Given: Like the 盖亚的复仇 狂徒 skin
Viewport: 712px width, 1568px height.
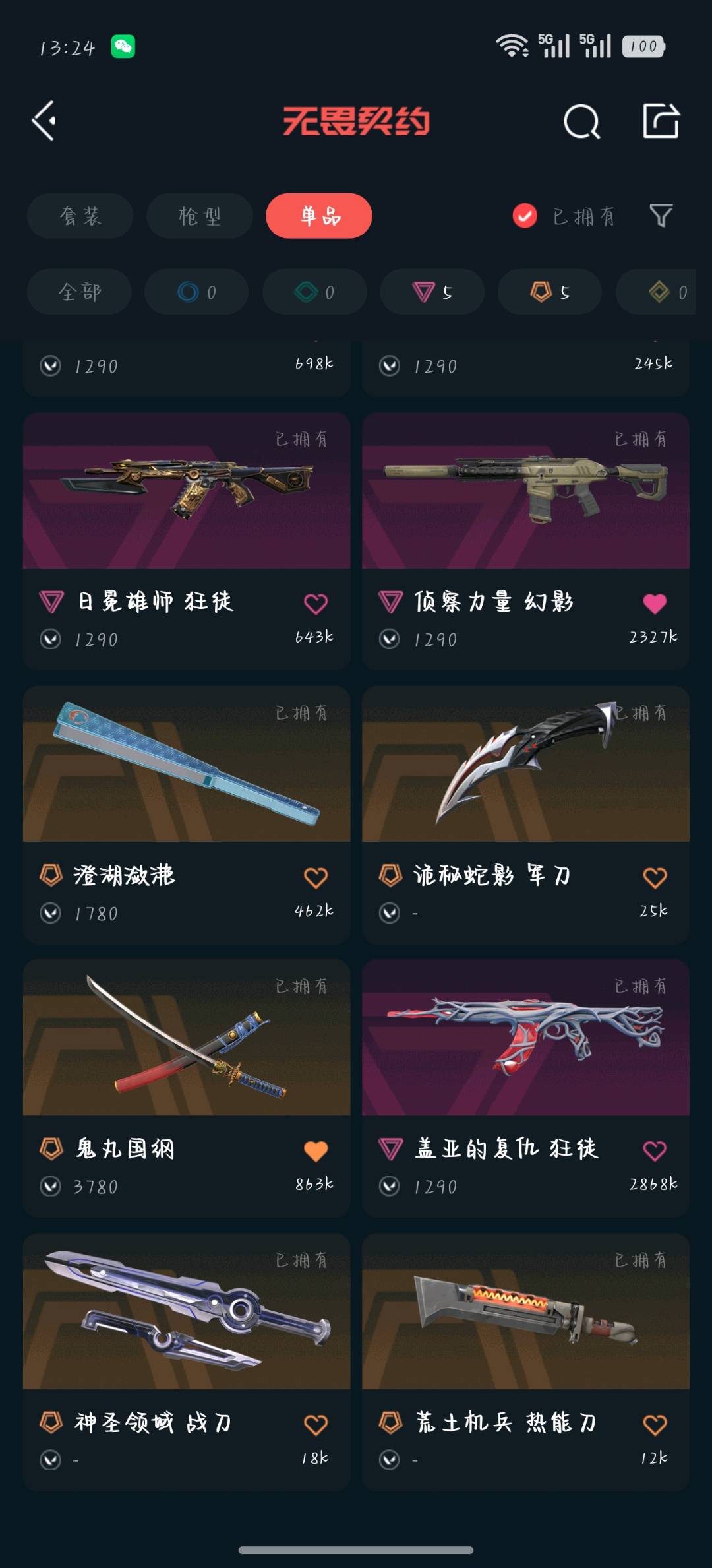Looking at the screenshot, I should point(655,1150).
